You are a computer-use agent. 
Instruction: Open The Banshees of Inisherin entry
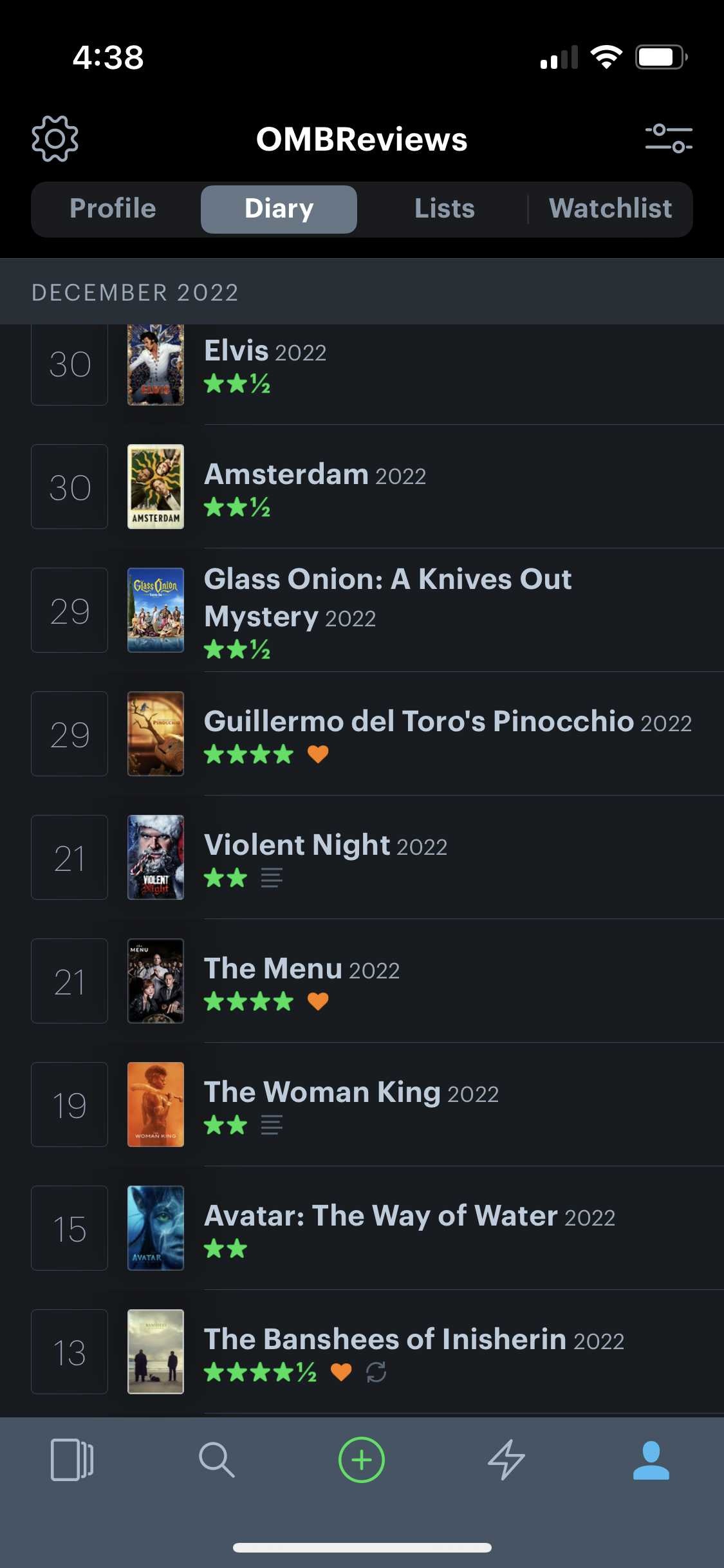(x=362, y=1352)
